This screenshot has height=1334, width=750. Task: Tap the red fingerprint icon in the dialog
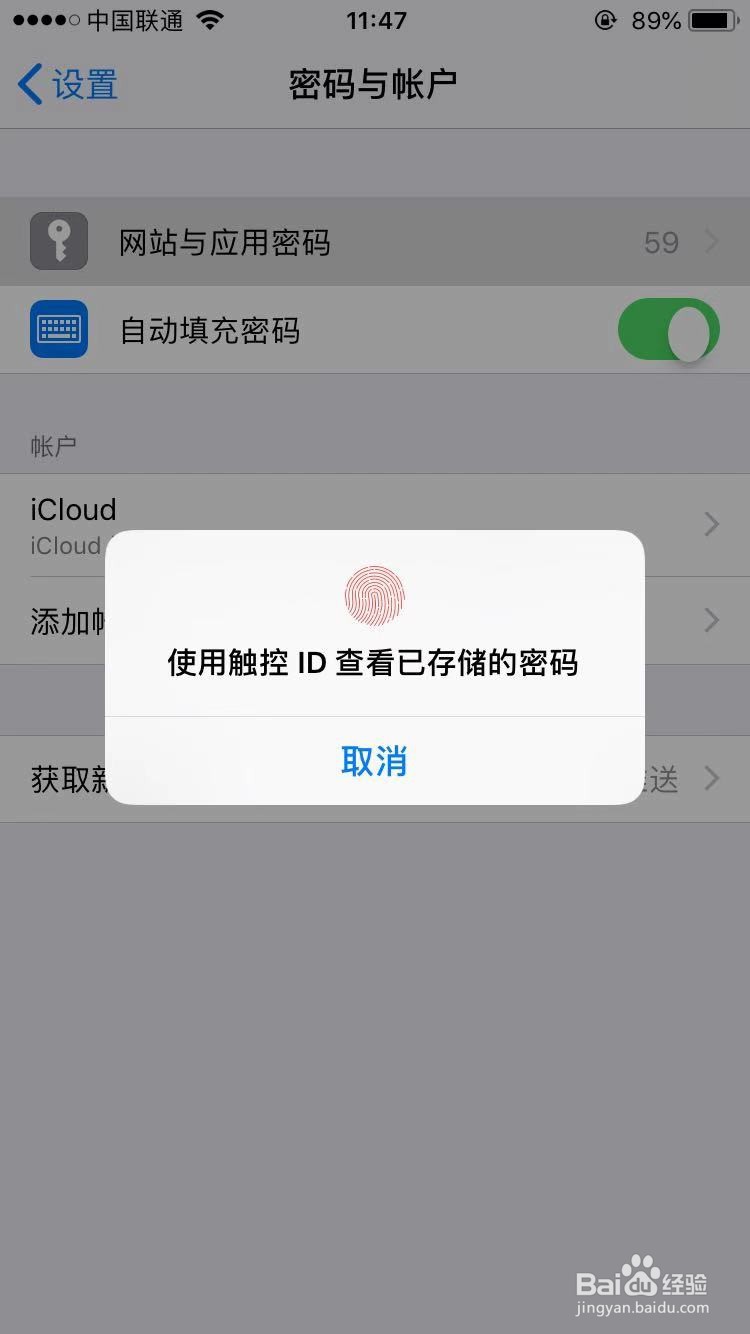tap(374, 595)
